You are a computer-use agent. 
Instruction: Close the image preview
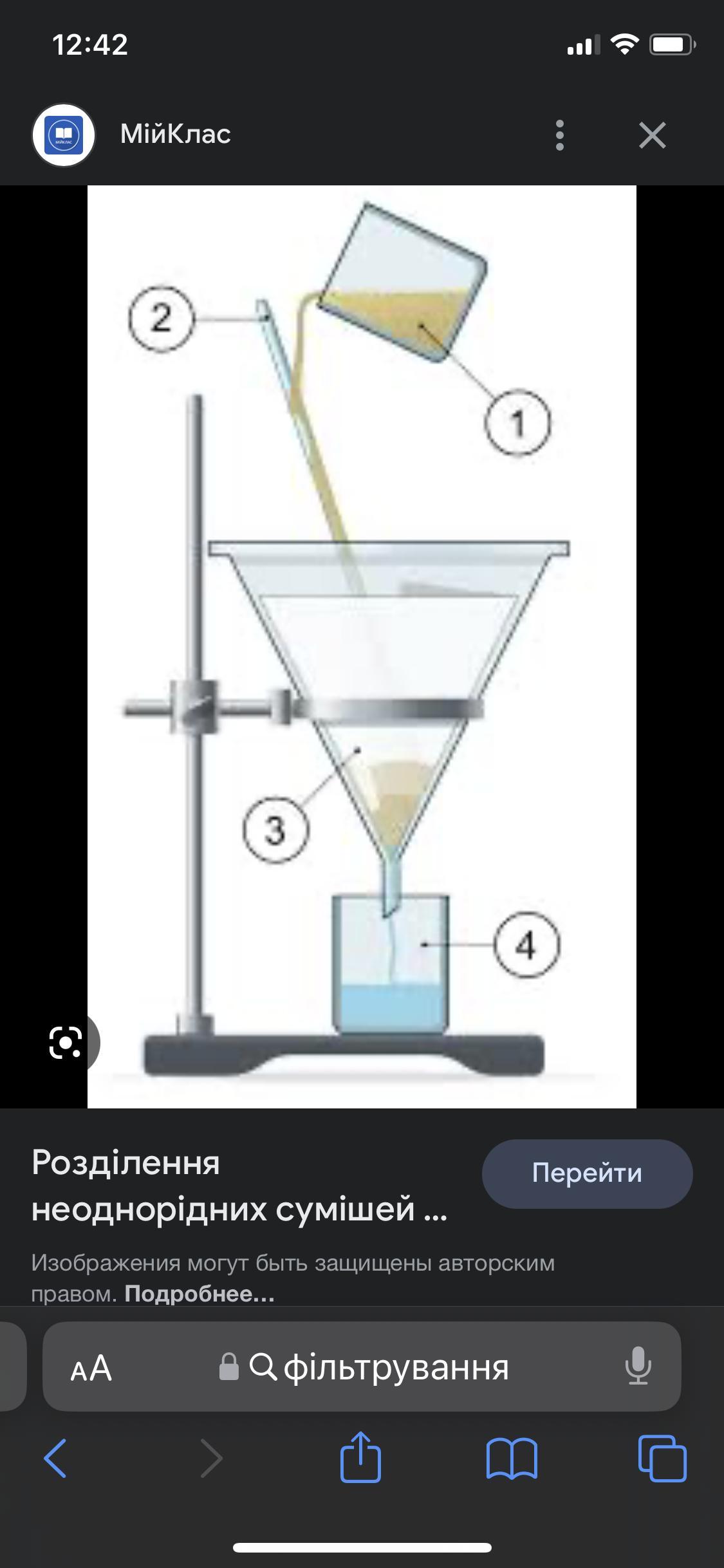click(x=652, y=135)
